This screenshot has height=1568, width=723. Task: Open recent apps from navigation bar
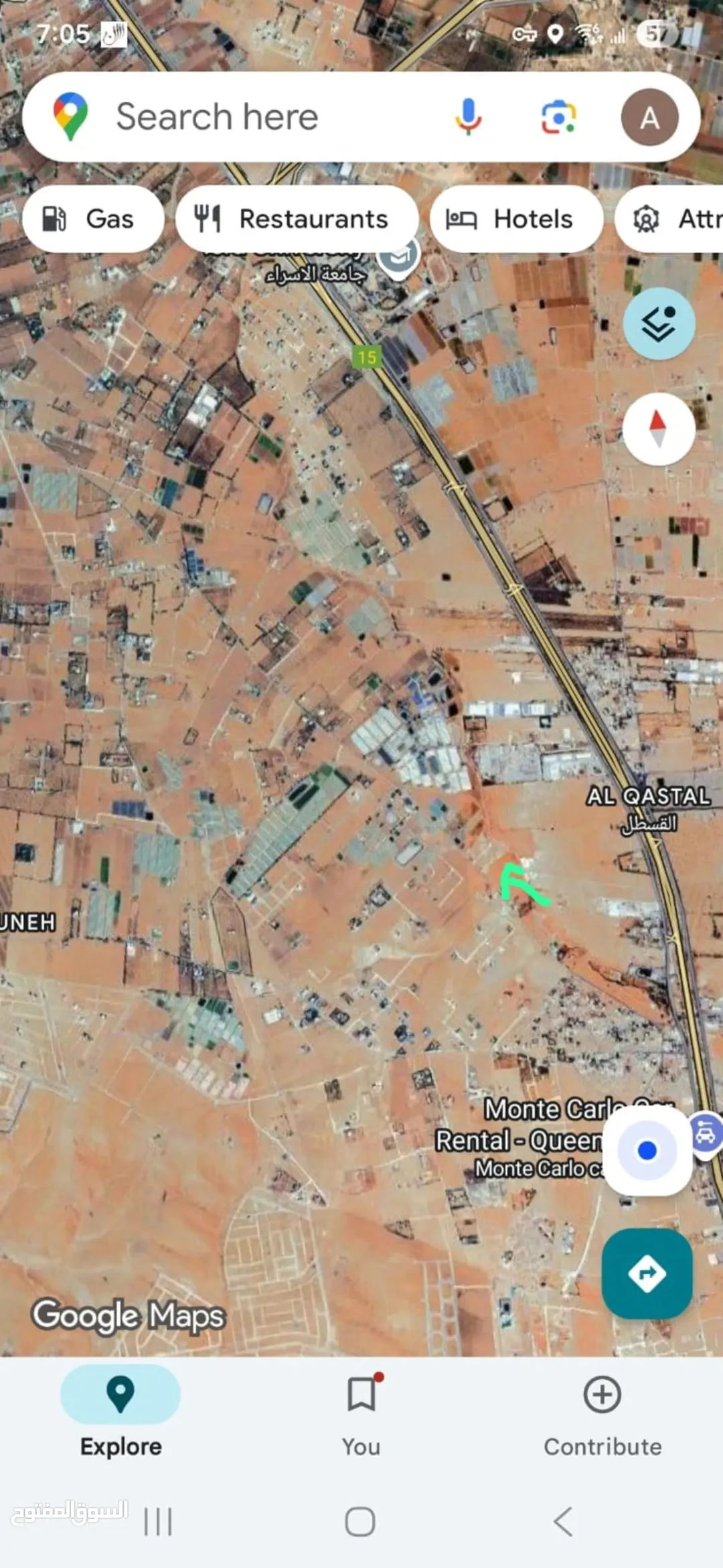[159, 1522]
